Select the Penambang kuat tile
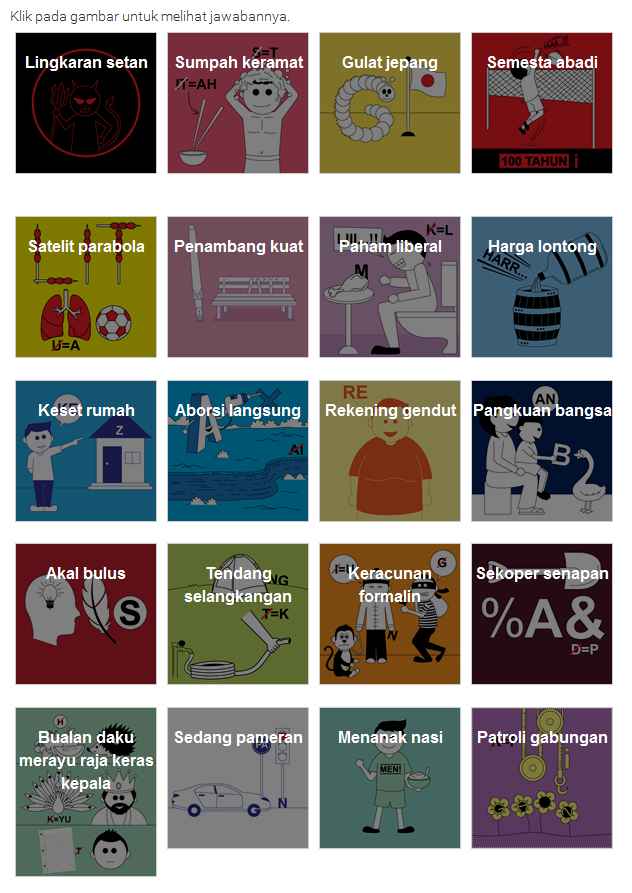 pos(238,287)
